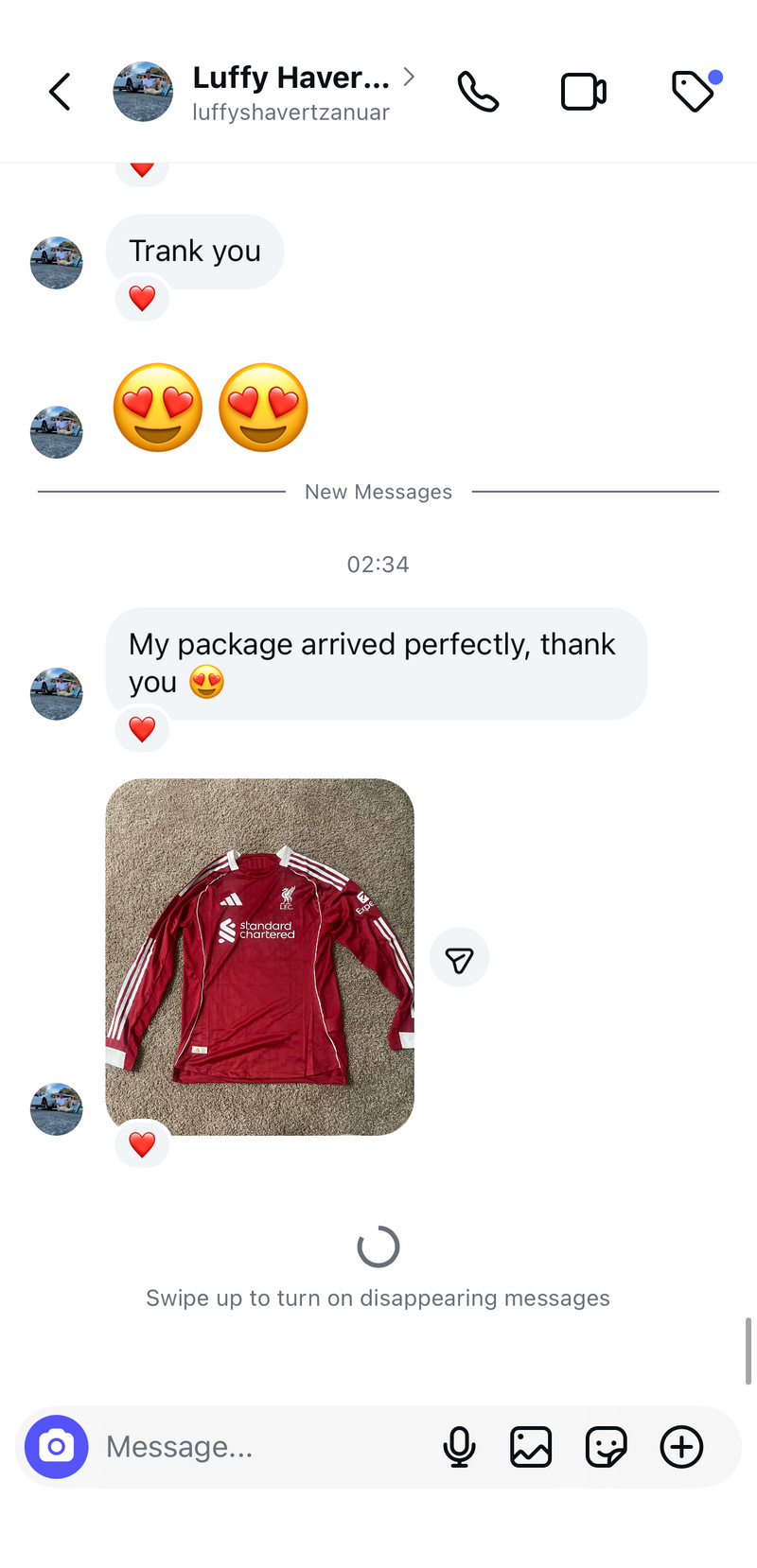Viewport: 757px width, 1568px height.
Task: Open the shopping tag icon with notification dot
Action: point(693,92)
